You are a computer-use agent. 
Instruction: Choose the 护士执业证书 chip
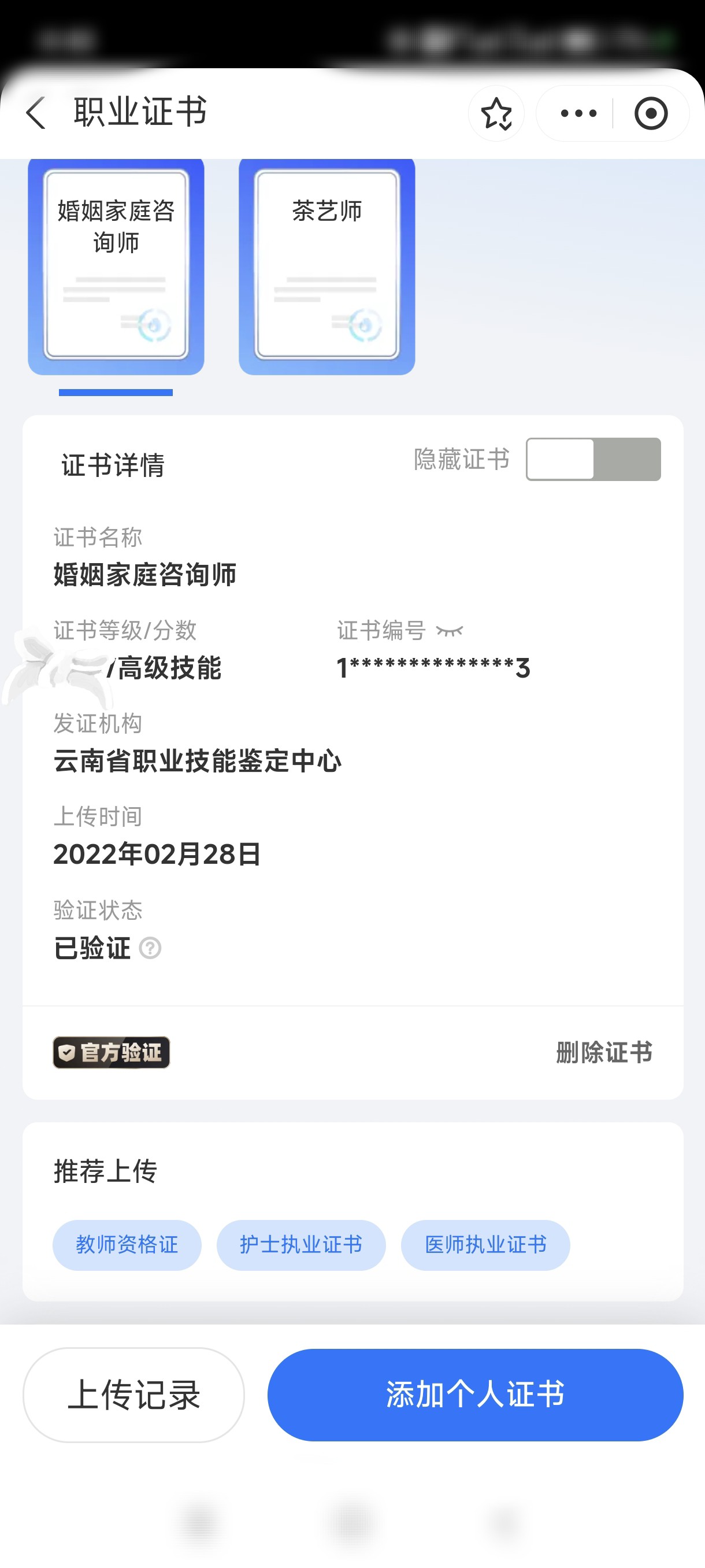click(301, 1245)
